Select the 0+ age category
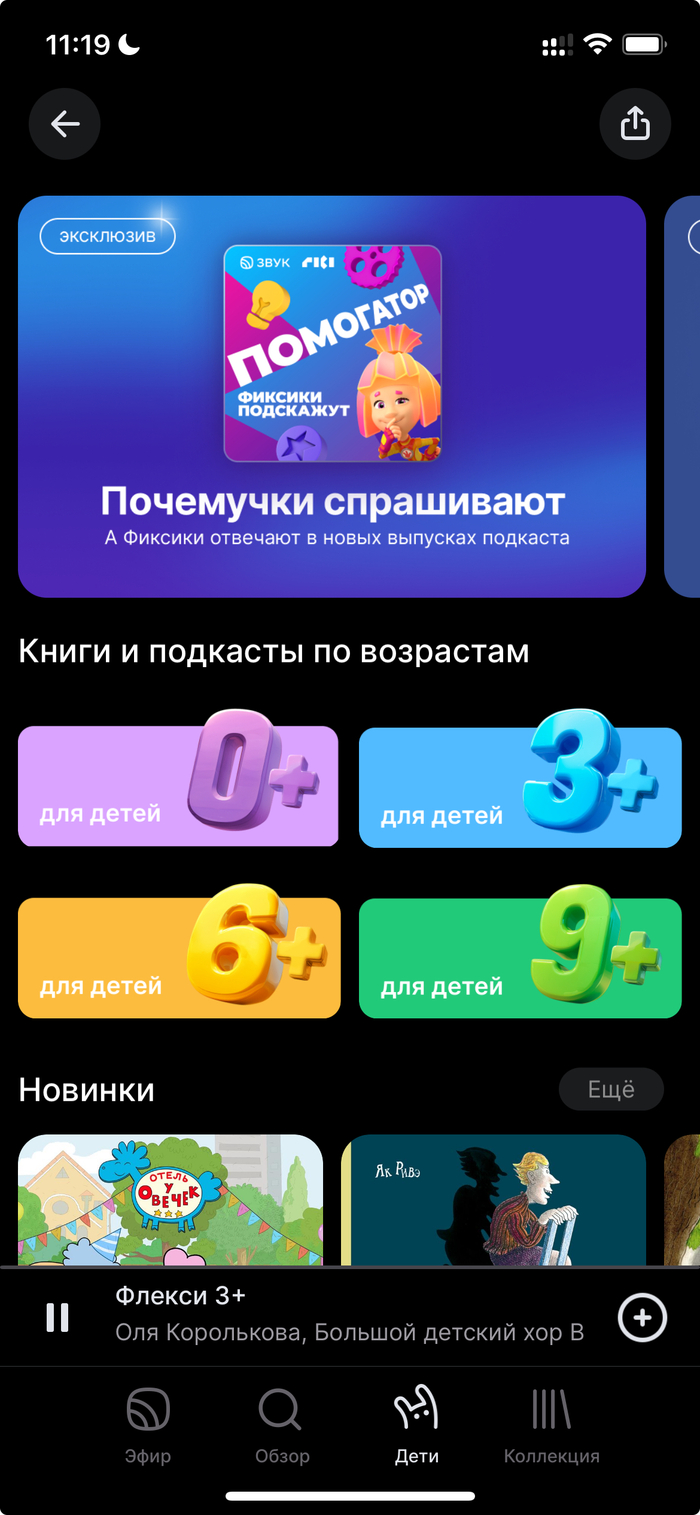The width and height of the screenshot is (700, 1515). point(178,786)
